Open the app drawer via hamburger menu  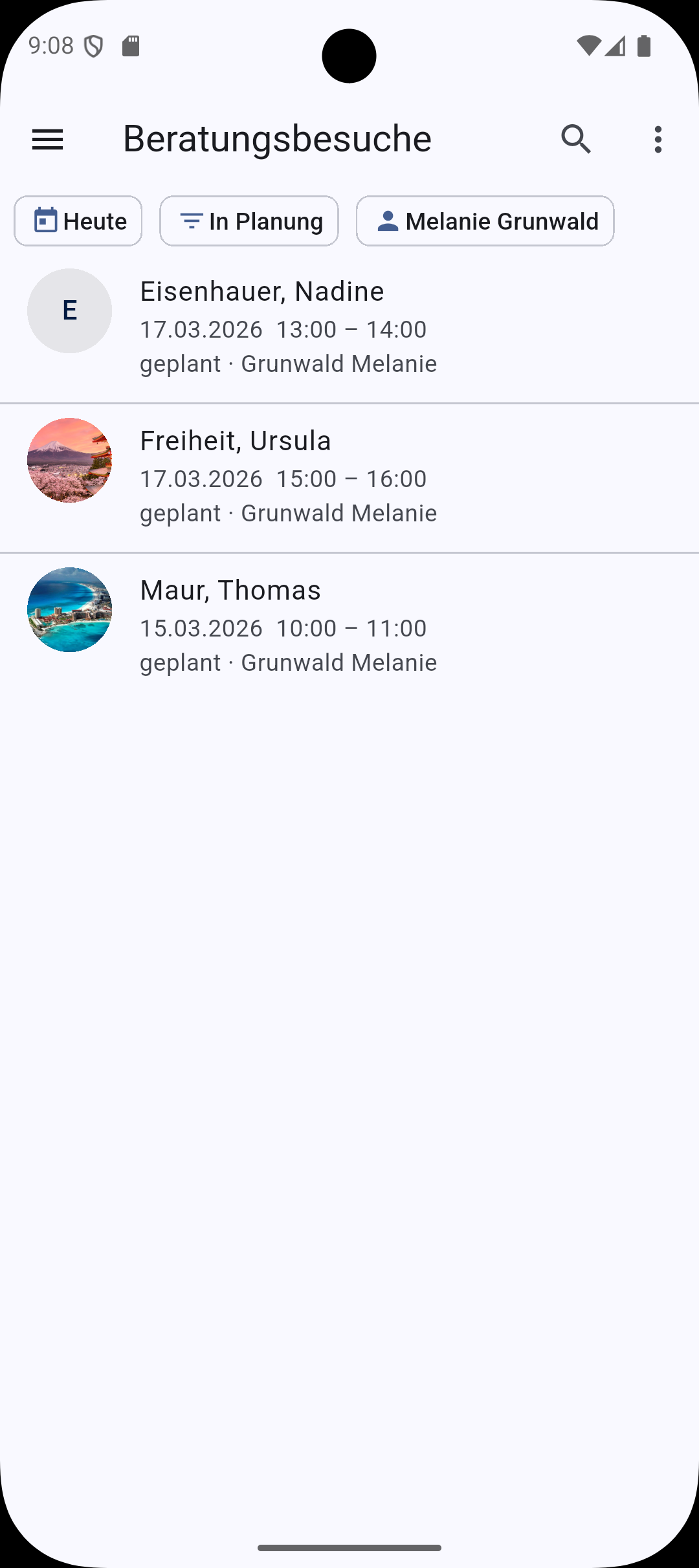pos(47,138)
